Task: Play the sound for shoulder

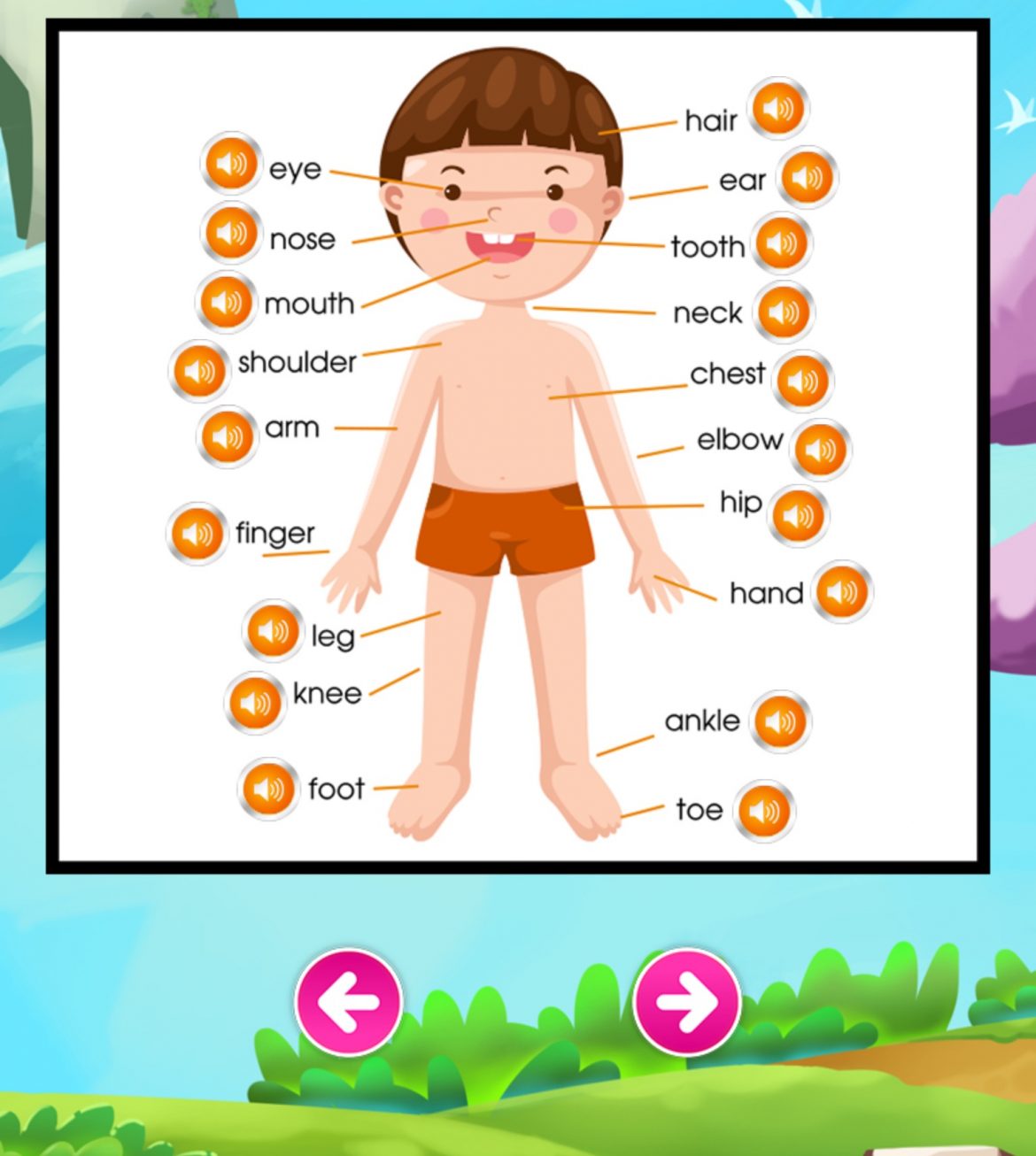Action: [x=199, y=371]
